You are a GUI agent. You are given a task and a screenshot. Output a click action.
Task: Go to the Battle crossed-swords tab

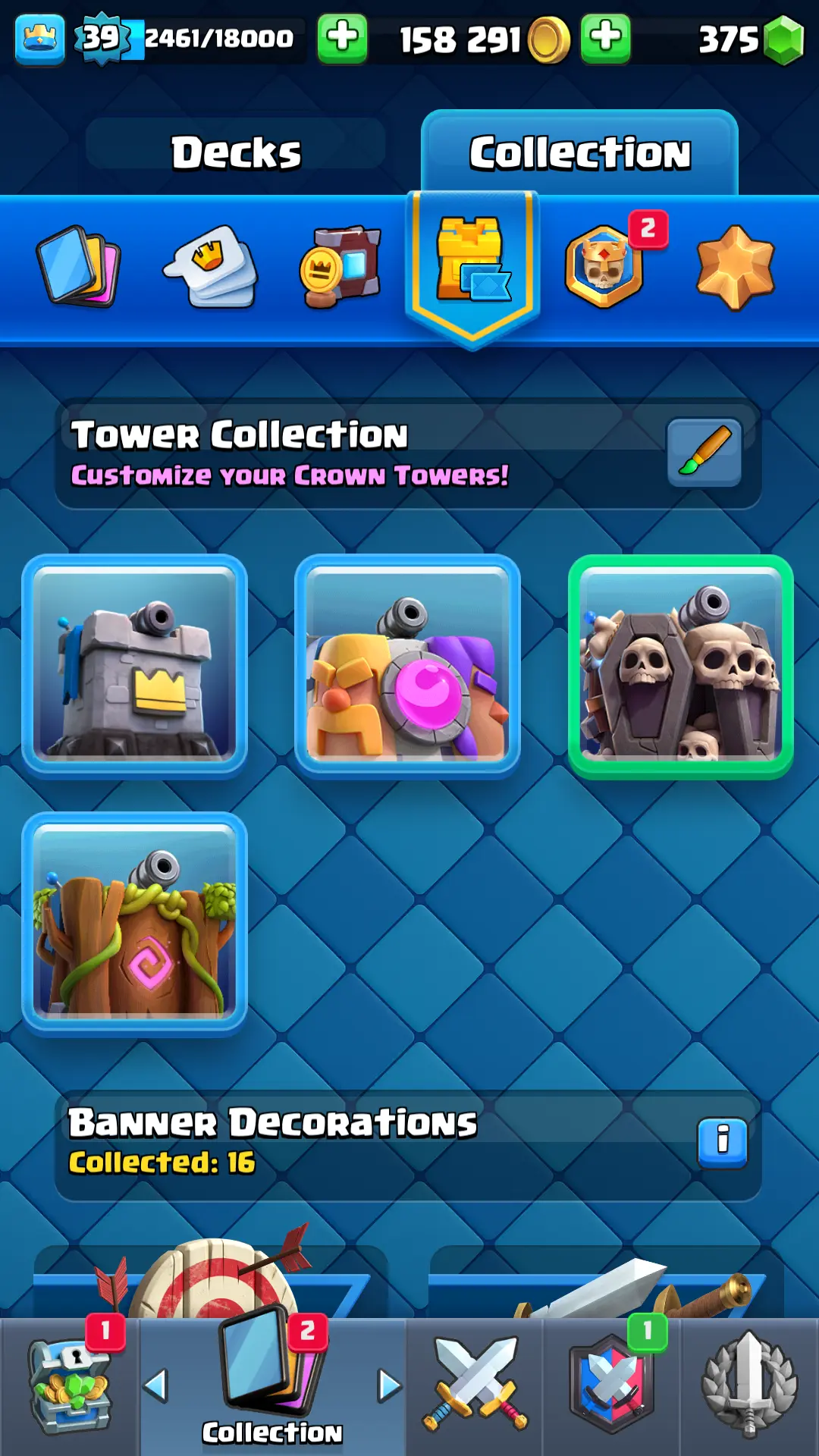coord(475,1386)
